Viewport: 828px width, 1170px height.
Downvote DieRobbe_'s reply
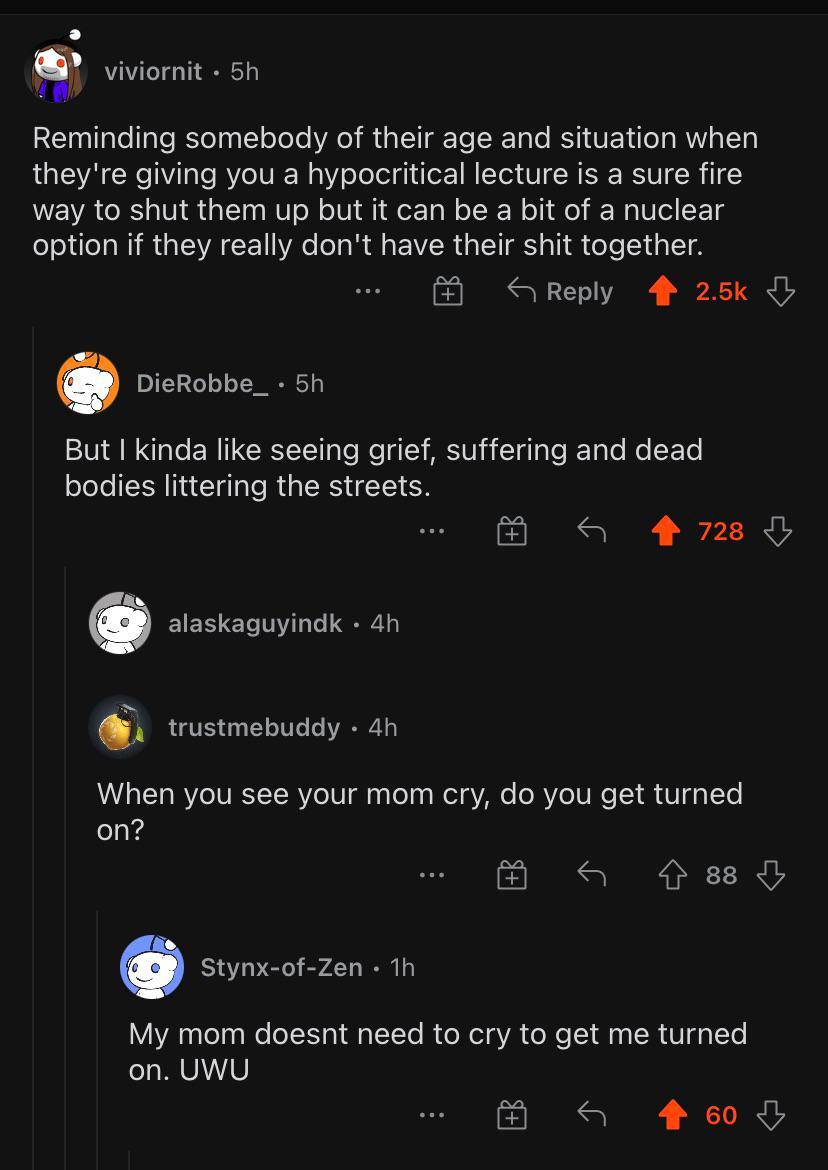(x=779, y=531)
